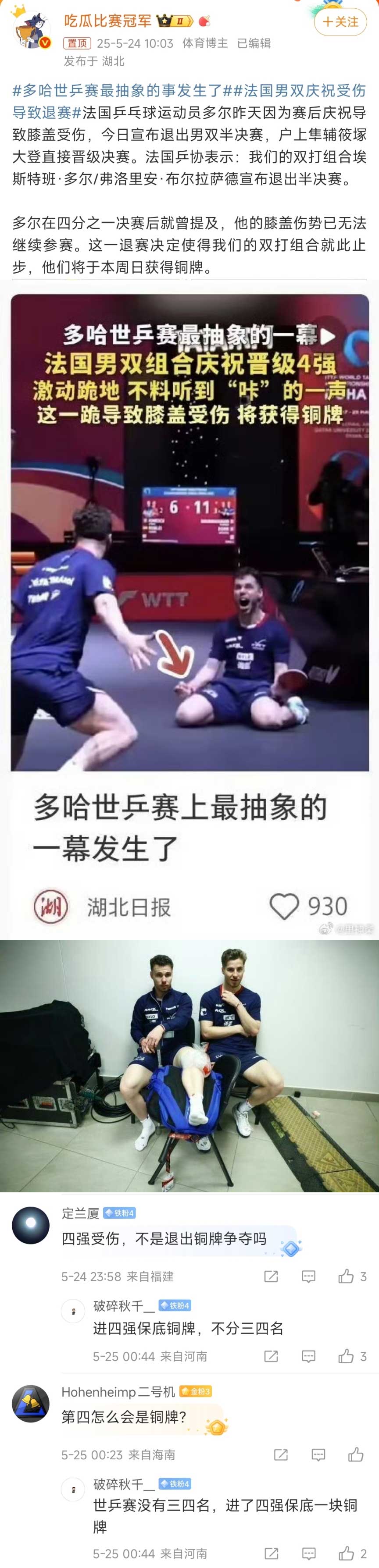Open the username 吃瓜比赛冠军

click(108, 21)
